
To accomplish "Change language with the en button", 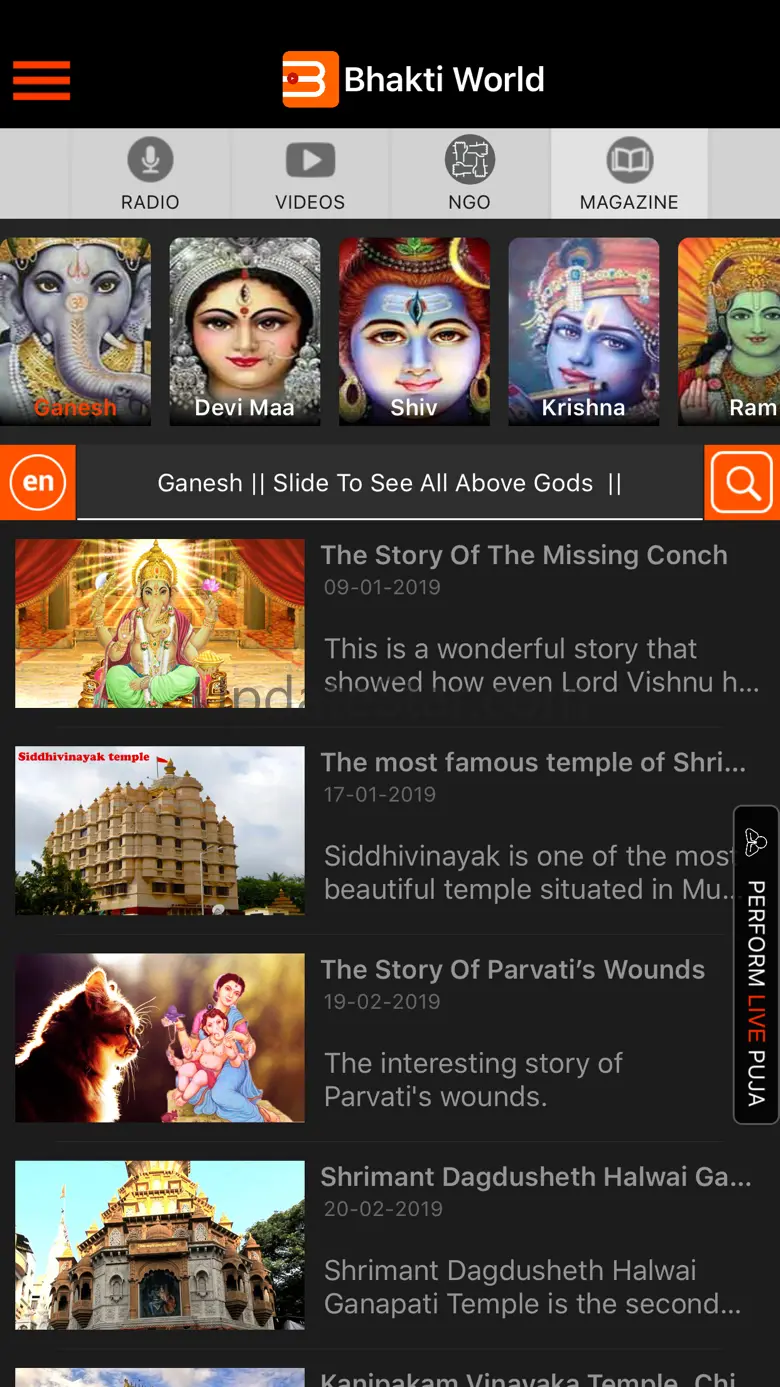I will click(38, 483).
